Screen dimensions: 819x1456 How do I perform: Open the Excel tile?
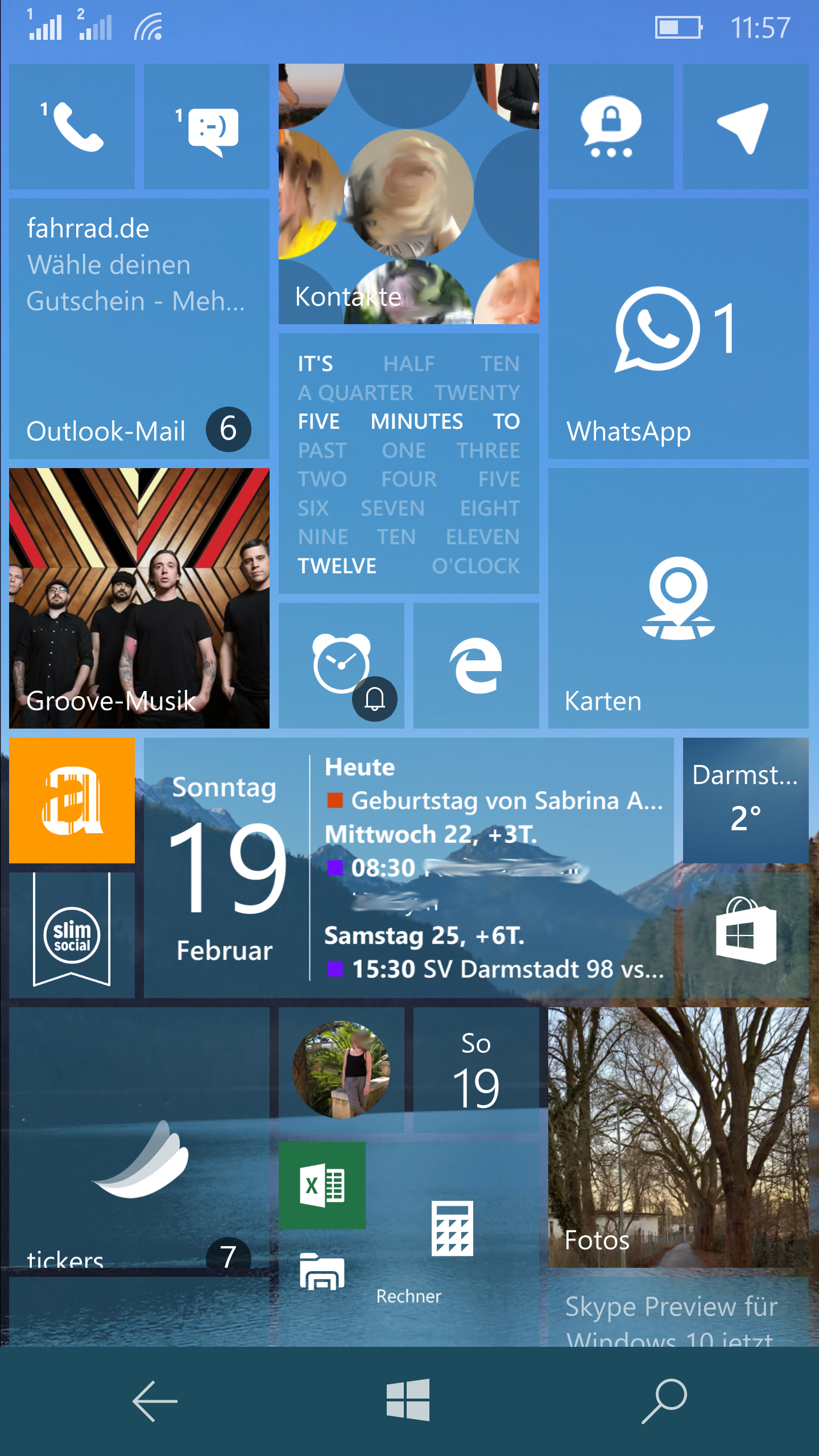[322, 1185]
